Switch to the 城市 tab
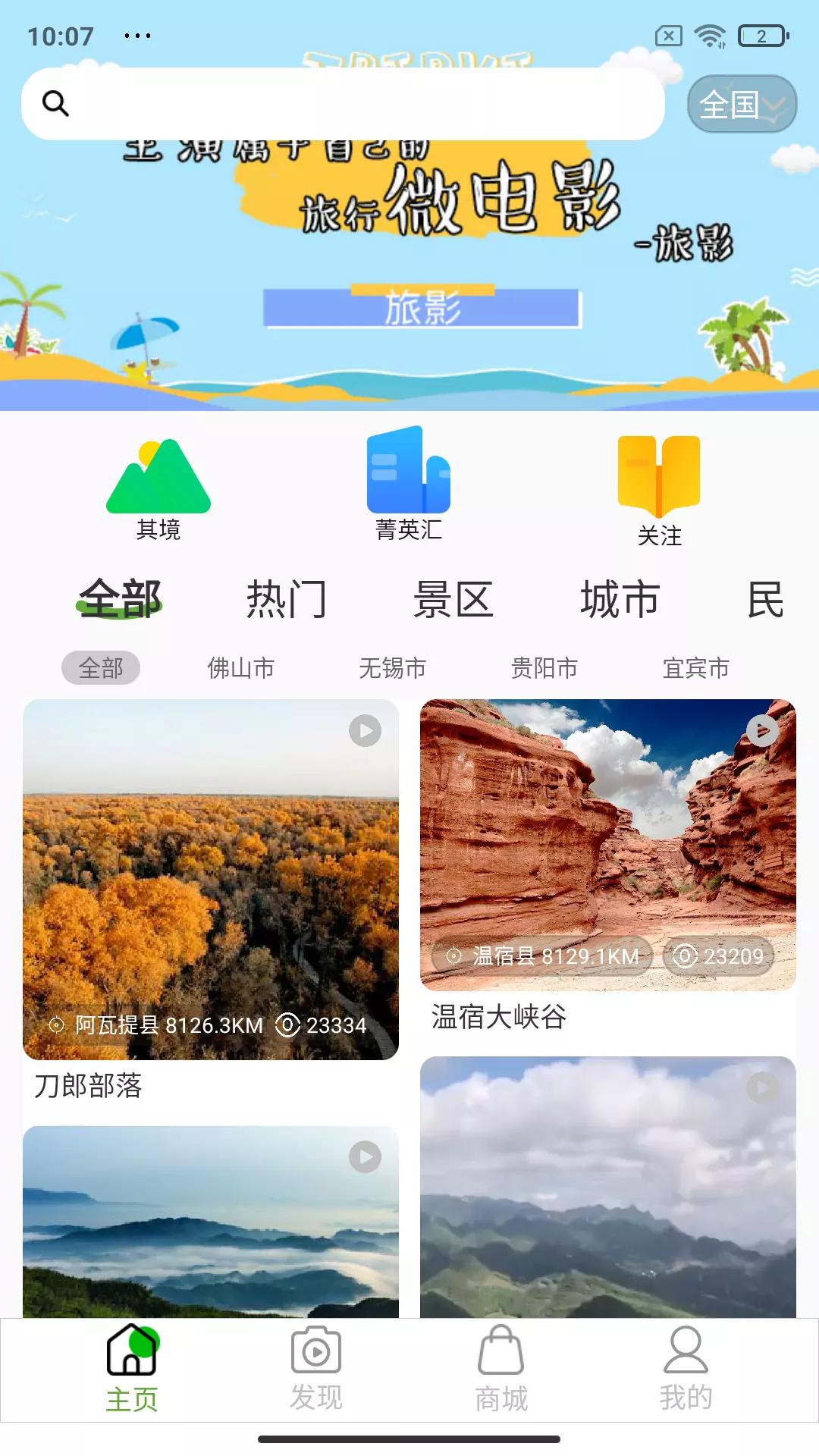The image size is (819, 1456). pos(620,599)
